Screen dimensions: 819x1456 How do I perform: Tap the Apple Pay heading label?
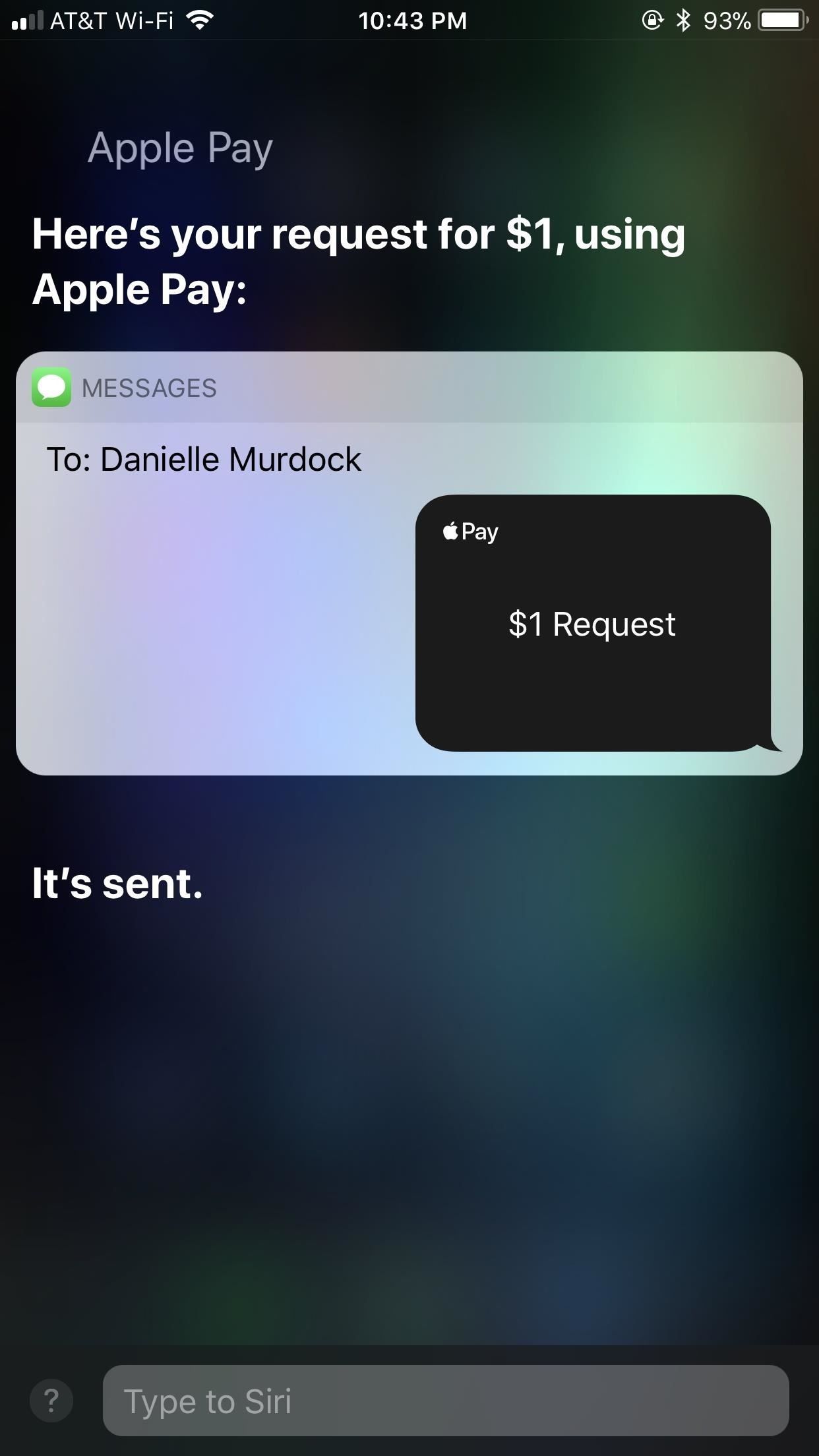pyautogui.click(x=179, y=146)
